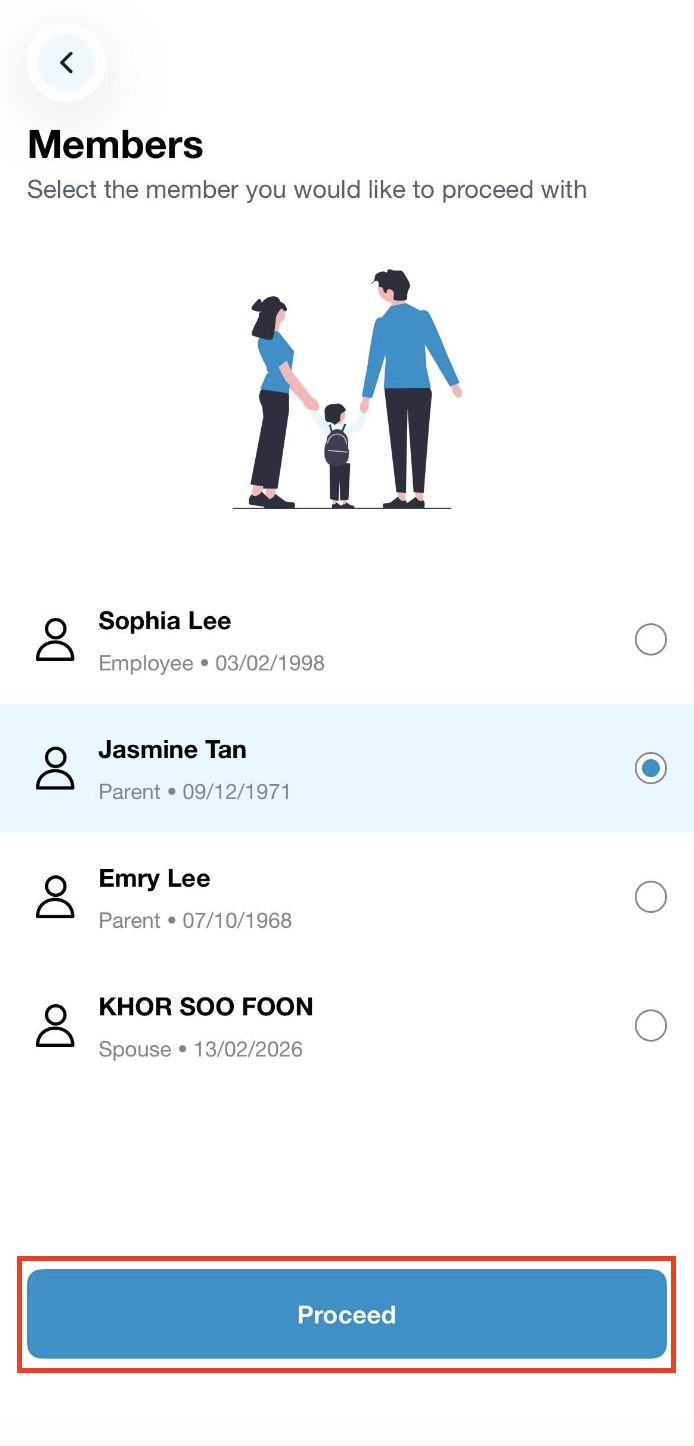This screenshot has width=694, height=1446.
Task: Tap Jasmine Tan's selected radio button
Action: [651, 768]
